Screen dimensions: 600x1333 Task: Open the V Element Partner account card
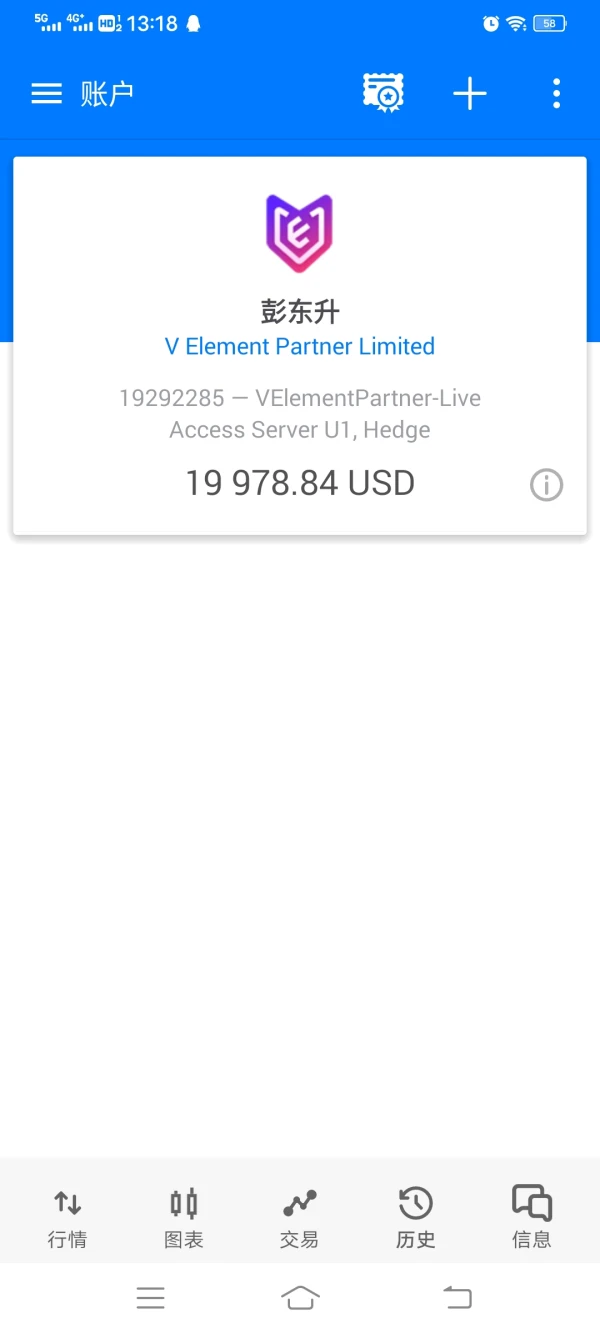point(299,345)
